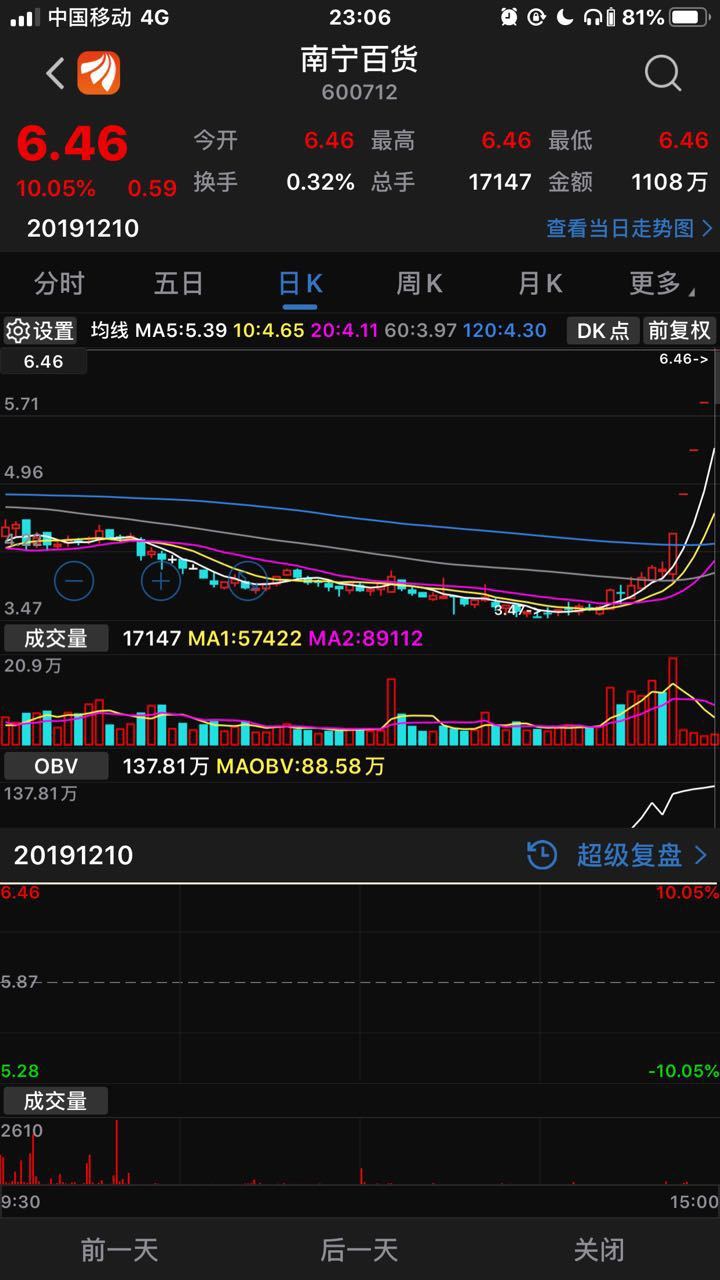Open the chart 设置 settings
The image size is (720, 1280).
41,331
